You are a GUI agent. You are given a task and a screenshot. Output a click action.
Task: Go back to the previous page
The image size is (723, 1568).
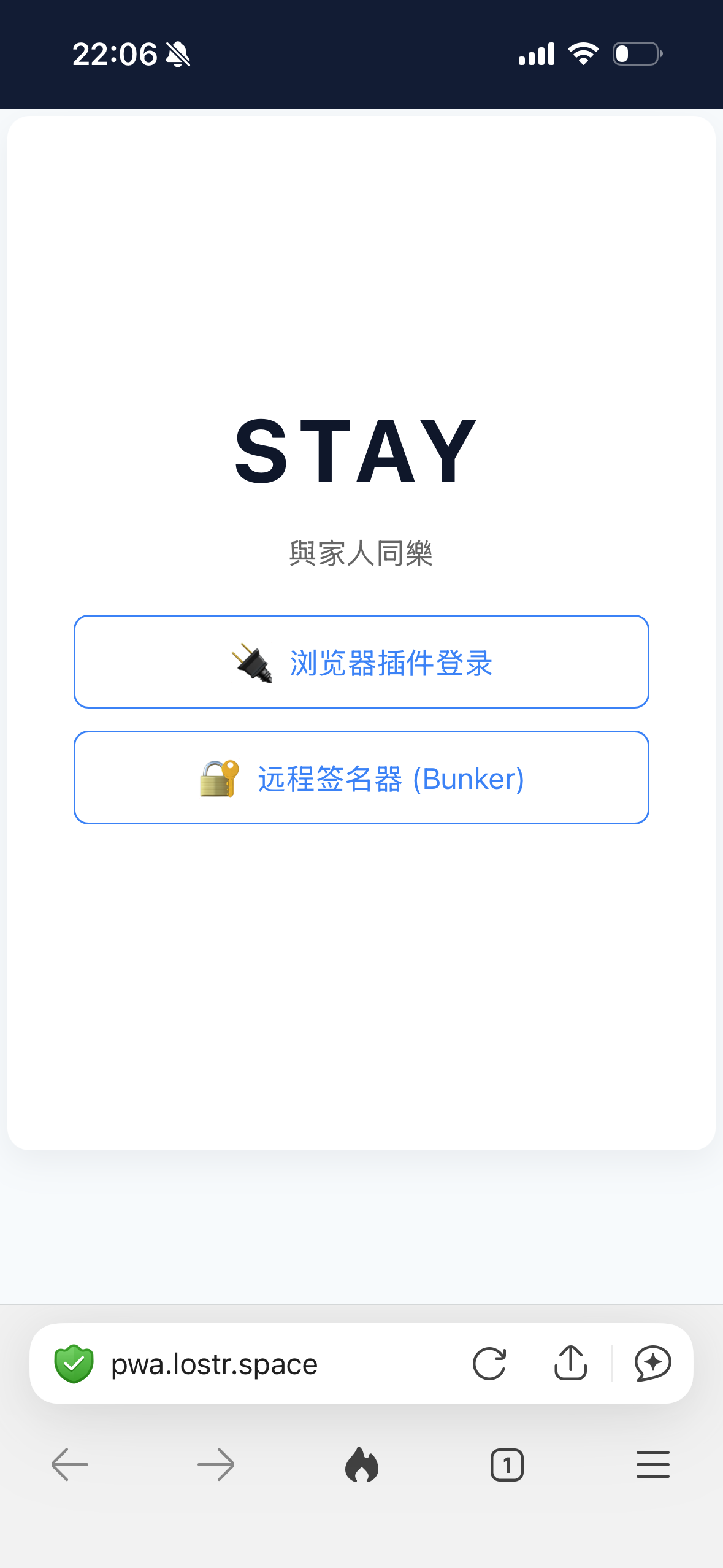(x=70, y=1465)
